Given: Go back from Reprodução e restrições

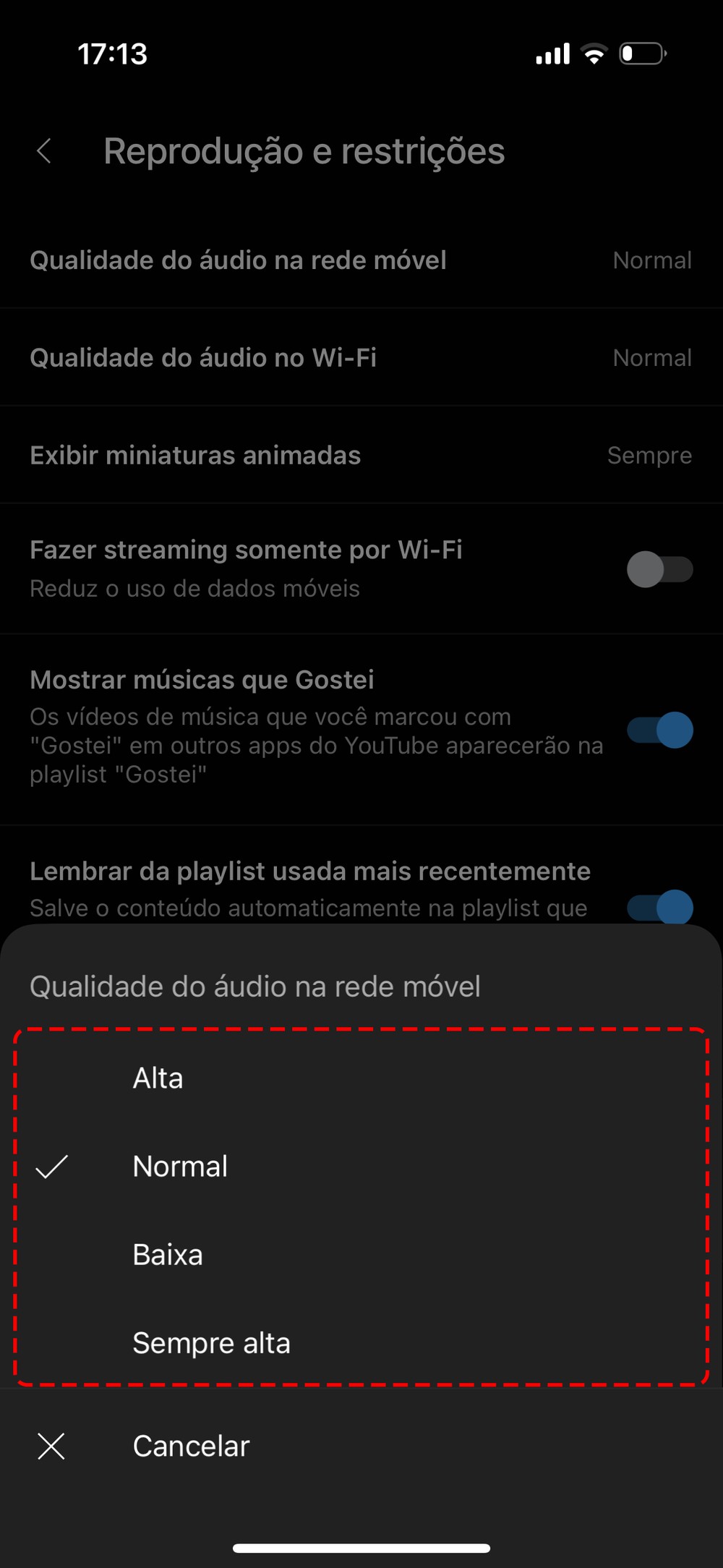Looking at the screenshot, I should pyautogui.click(x=45, y=151).
